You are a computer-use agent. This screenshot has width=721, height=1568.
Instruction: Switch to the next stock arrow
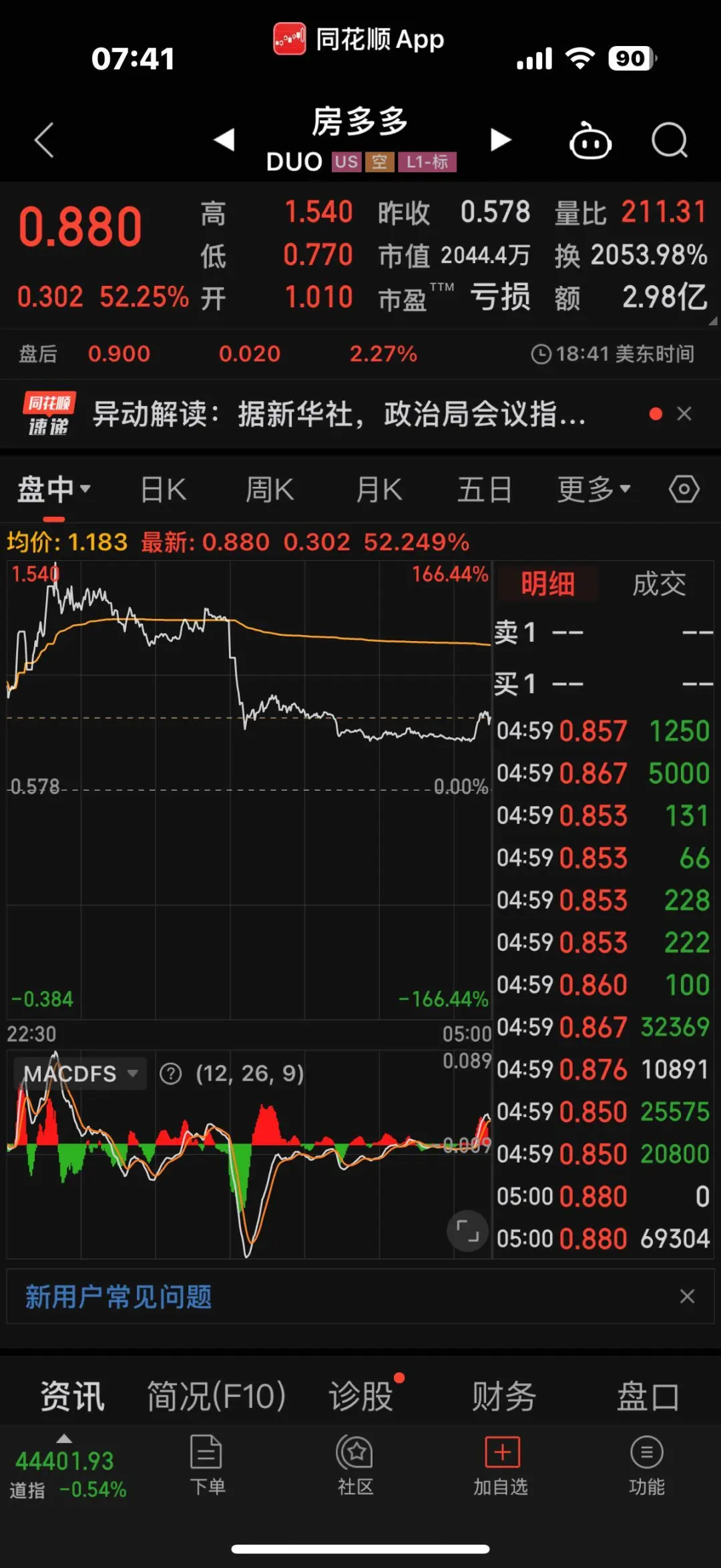click(x=500, y=140)
